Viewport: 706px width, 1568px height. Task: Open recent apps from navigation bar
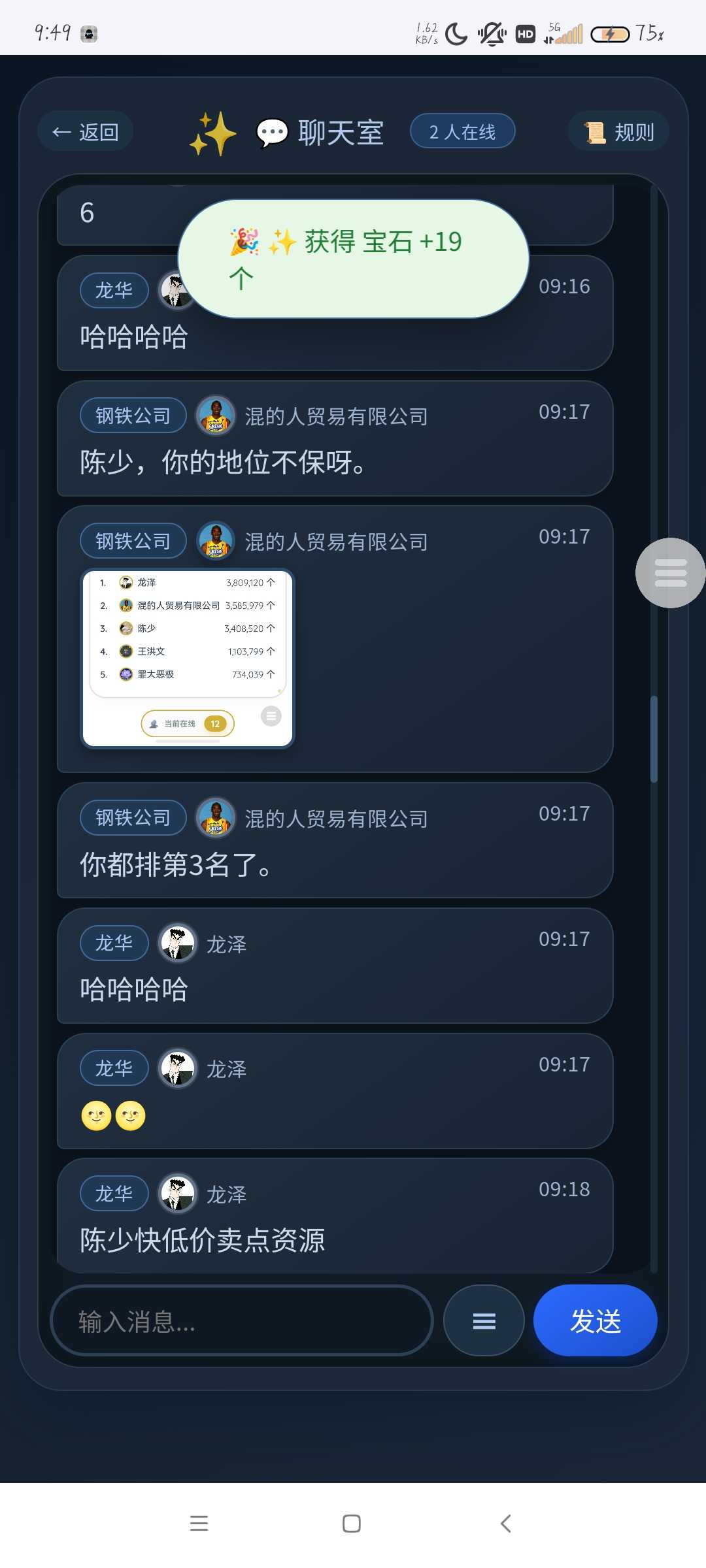[199, 1524]
